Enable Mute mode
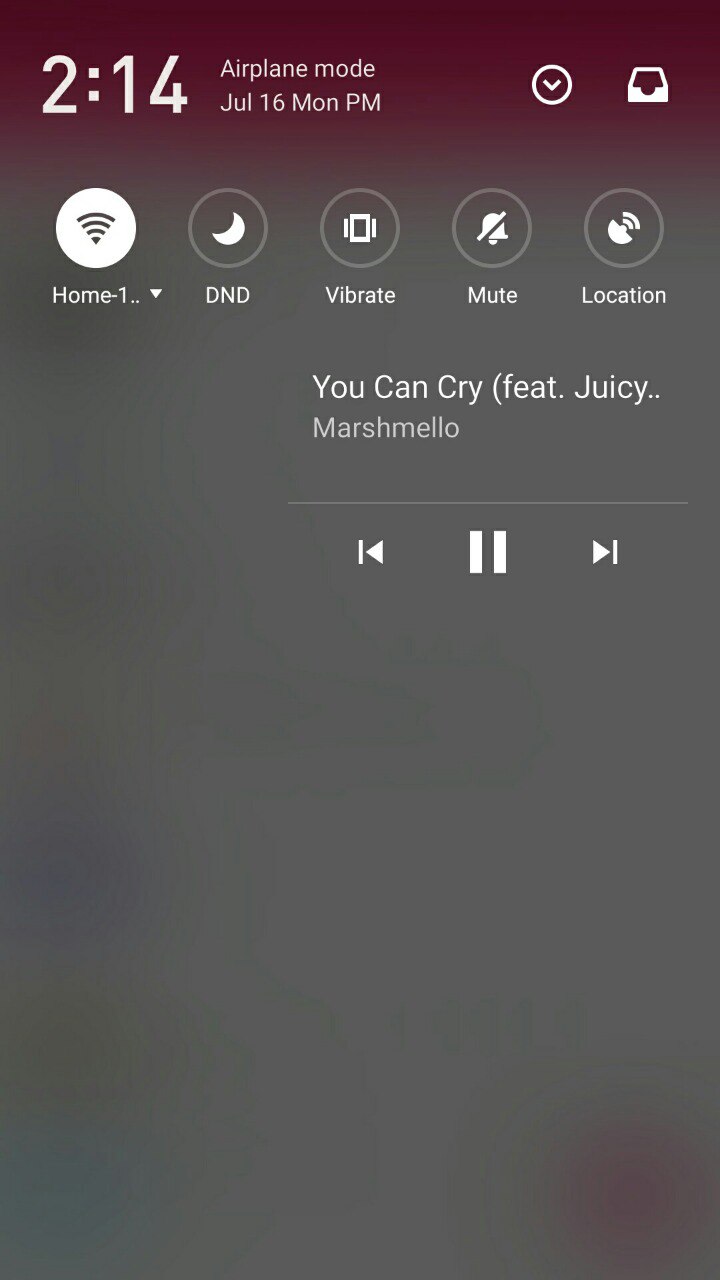This screenshot has width=720, height=1280. (492, 228)
